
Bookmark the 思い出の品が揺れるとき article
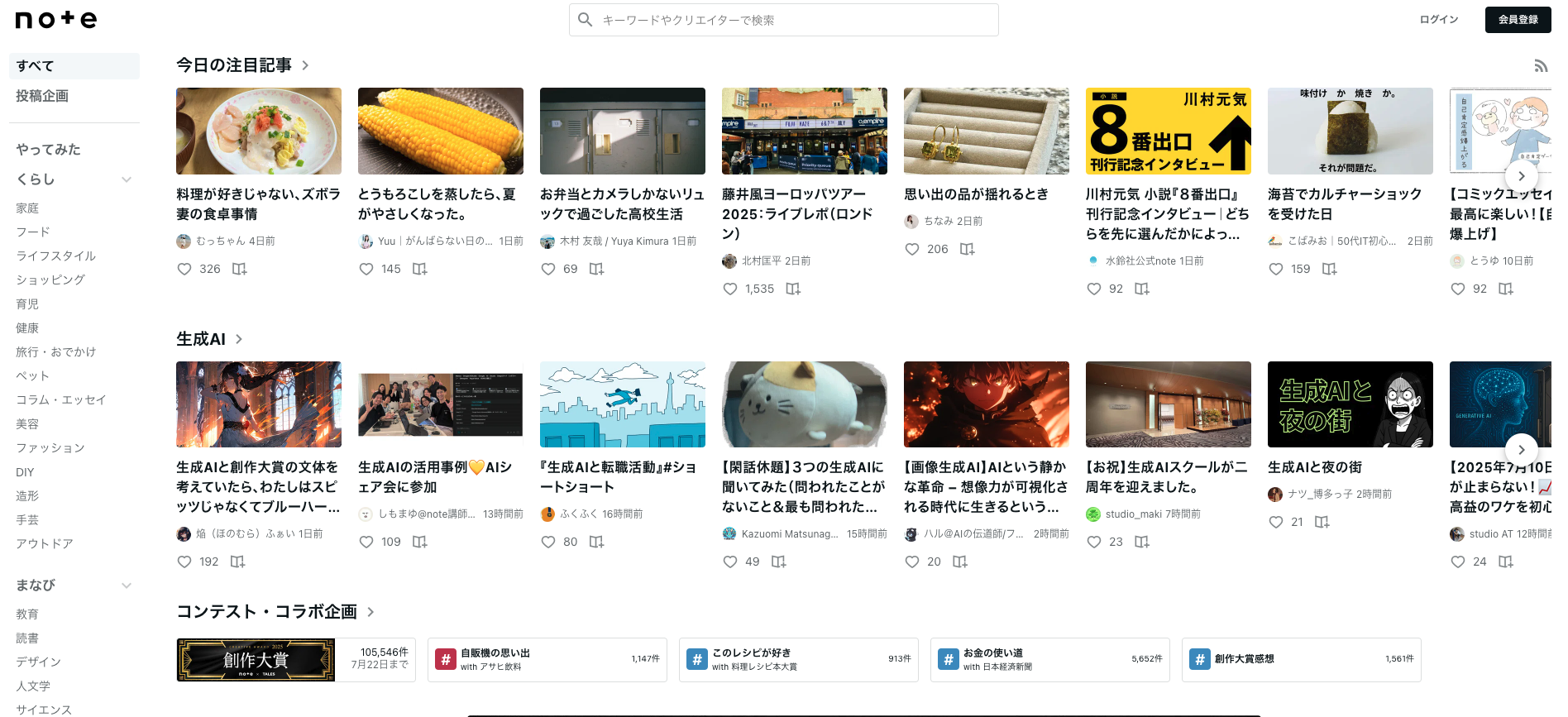967,249
